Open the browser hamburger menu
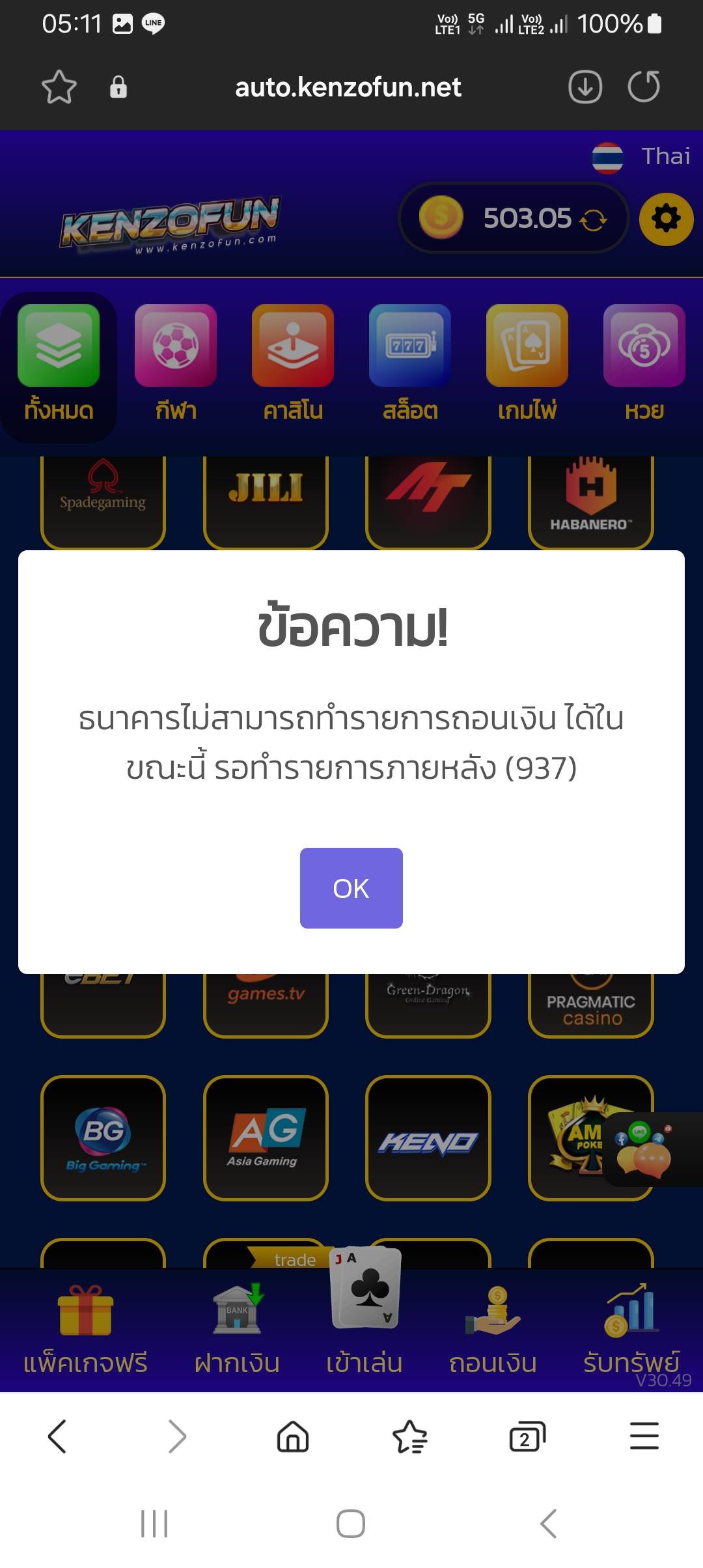 tap(644, 1436)
